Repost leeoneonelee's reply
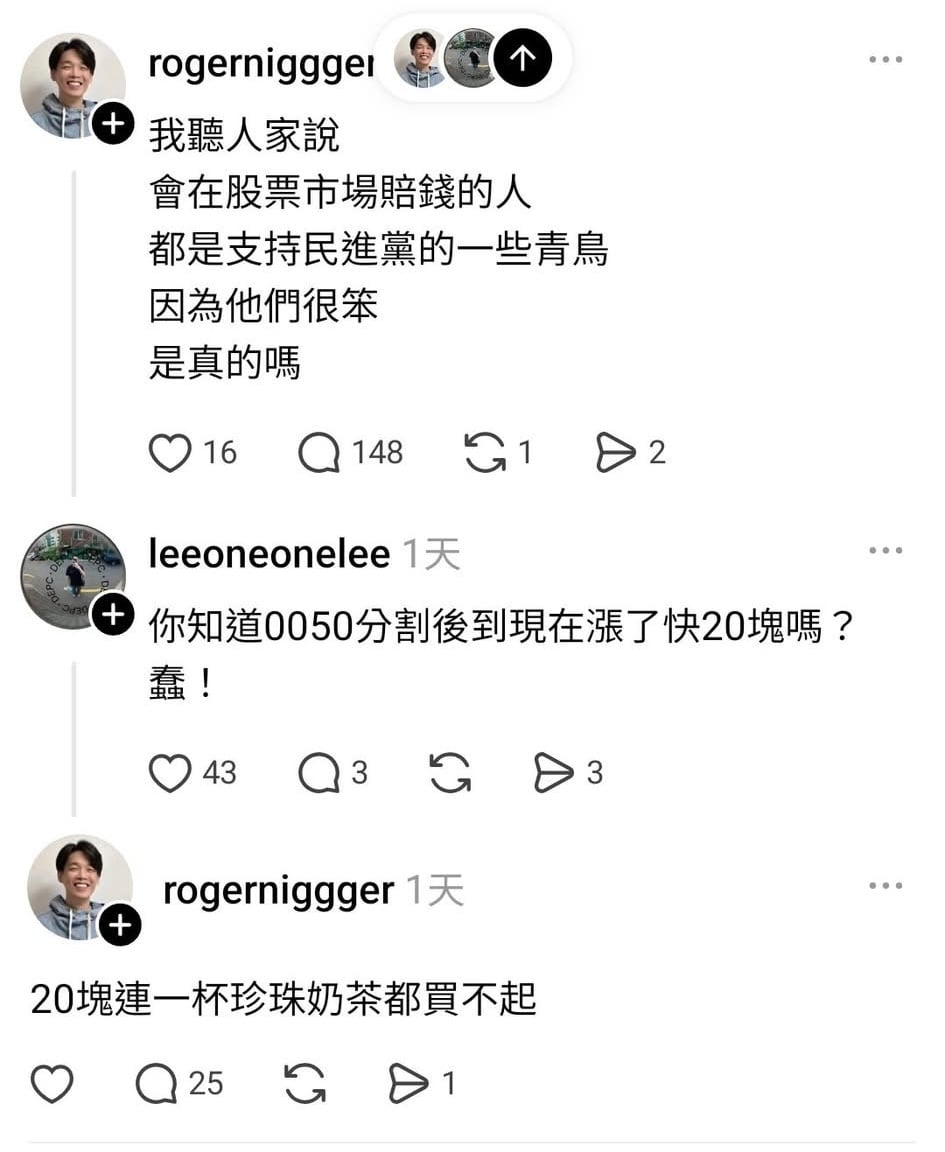The height and width of the screenshot is (1152, 945). coord(450,773)
